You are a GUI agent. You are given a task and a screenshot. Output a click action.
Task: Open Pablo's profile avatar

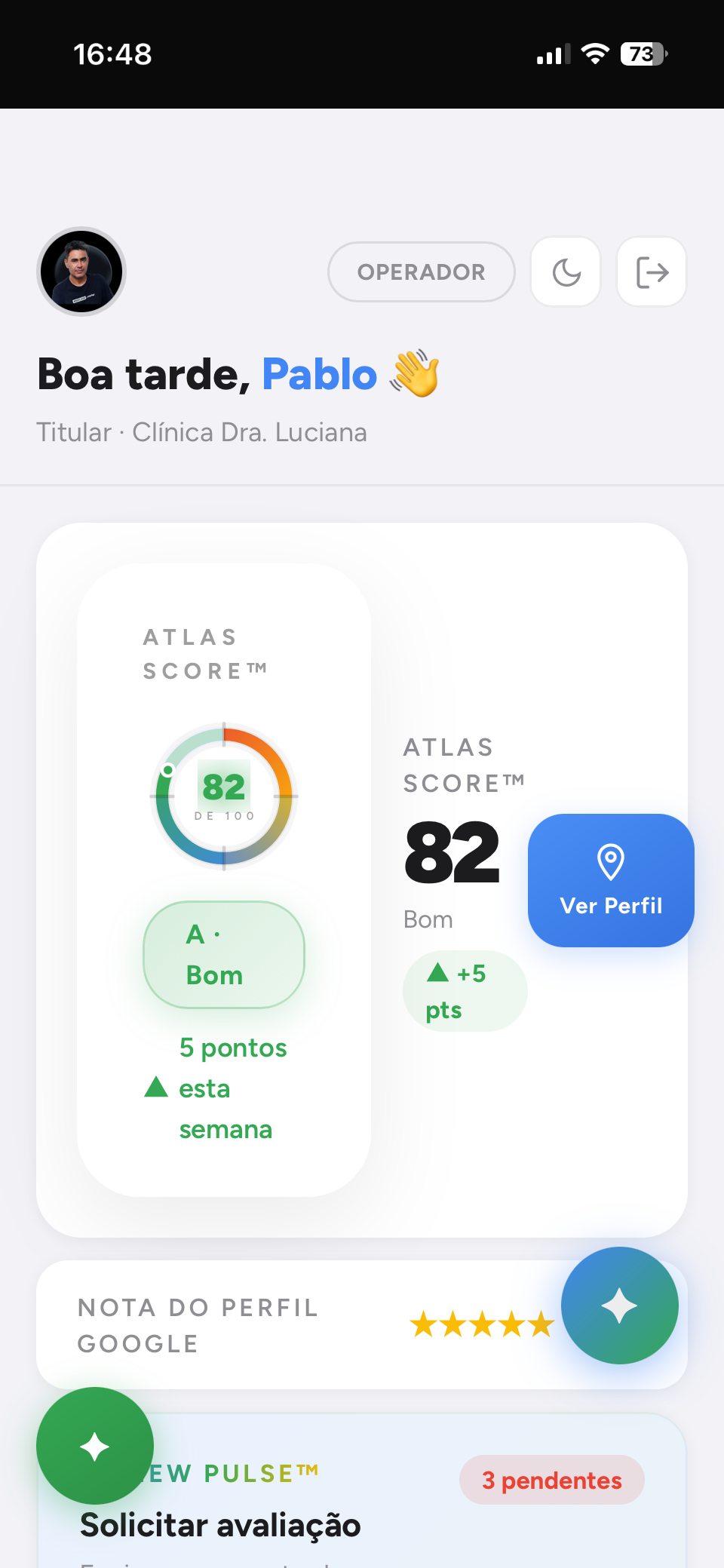81,272
